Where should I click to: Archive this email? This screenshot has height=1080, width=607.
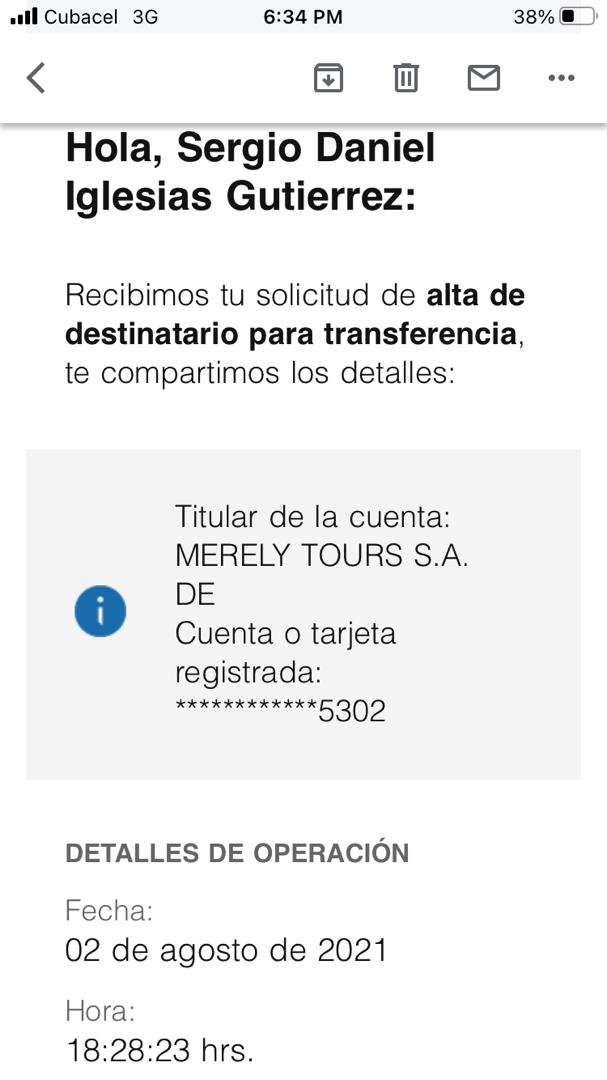[x=329, y=77]
